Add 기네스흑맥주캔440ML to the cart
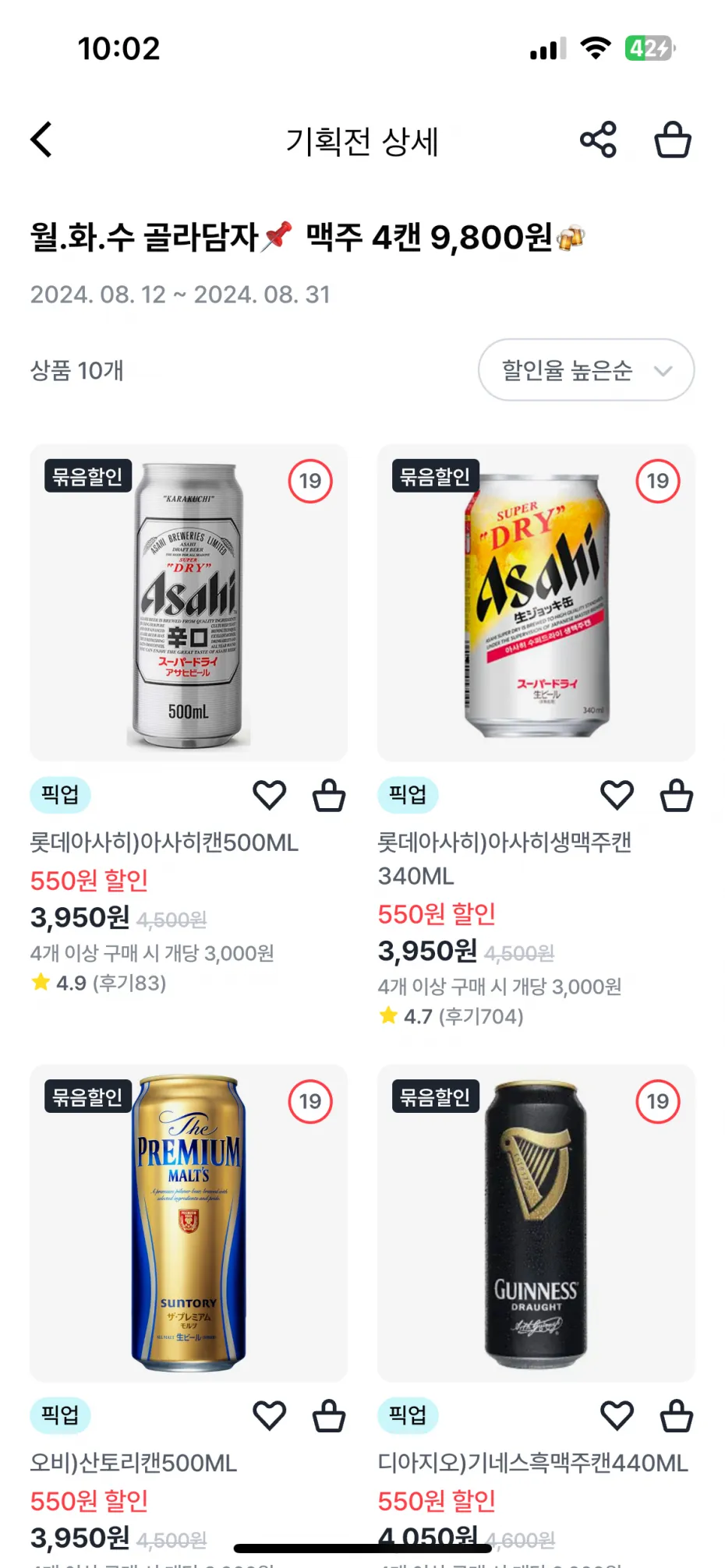 tap(676, 1416)
